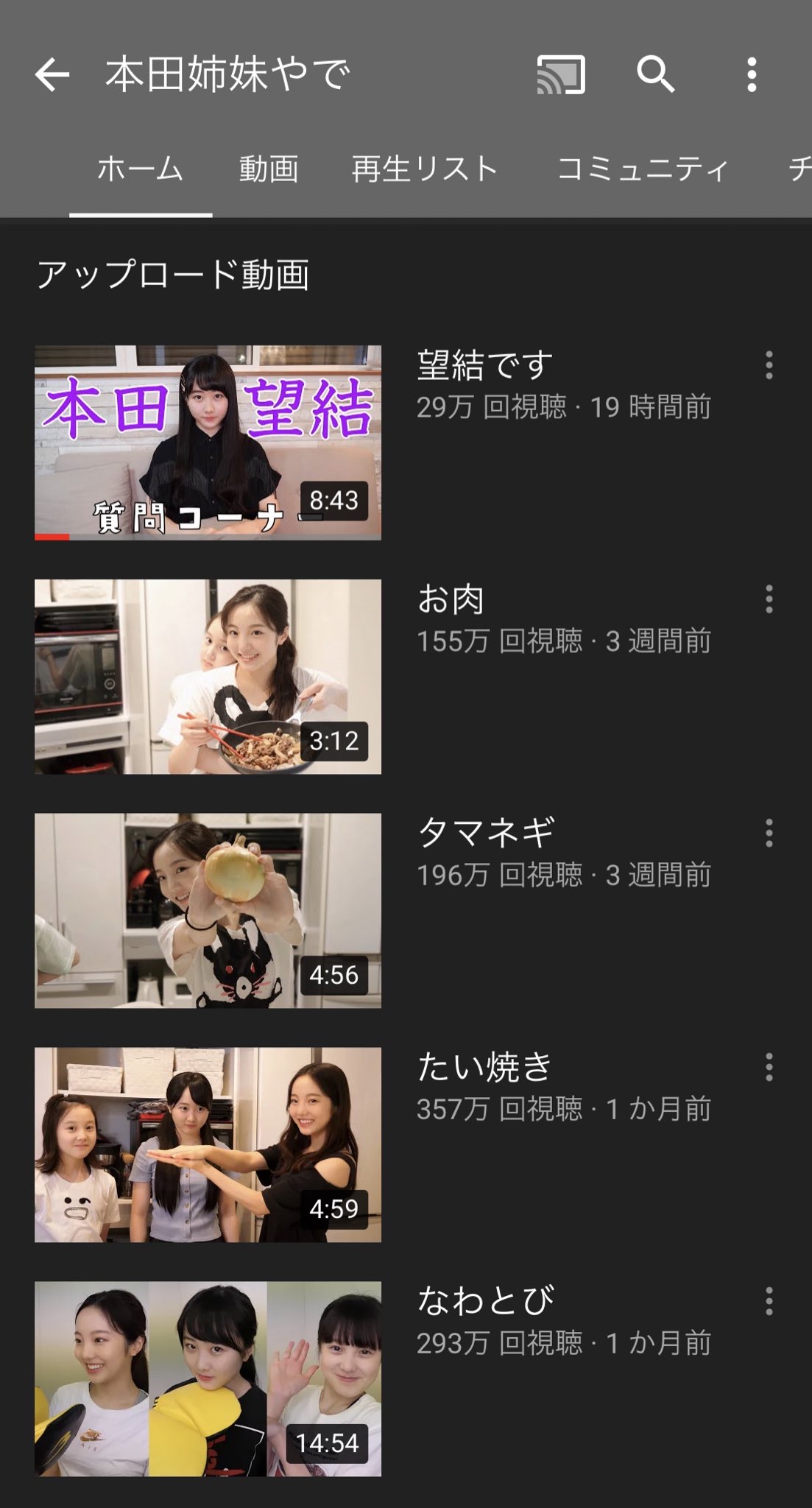Switch to the 動画 tab
This screenshot has width=812, height=1508.
click(269, 169)
